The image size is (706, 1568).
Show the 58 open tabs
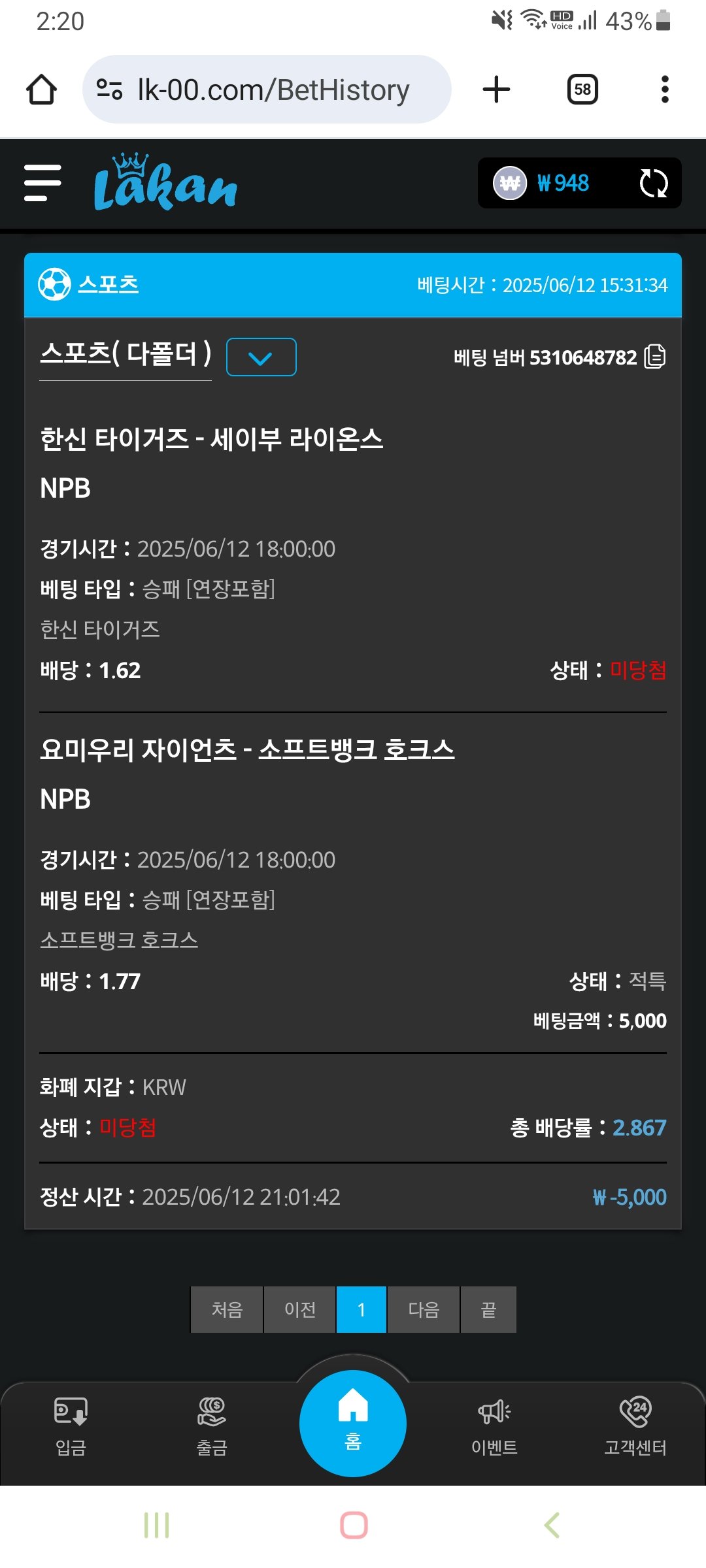coord(582,90)
